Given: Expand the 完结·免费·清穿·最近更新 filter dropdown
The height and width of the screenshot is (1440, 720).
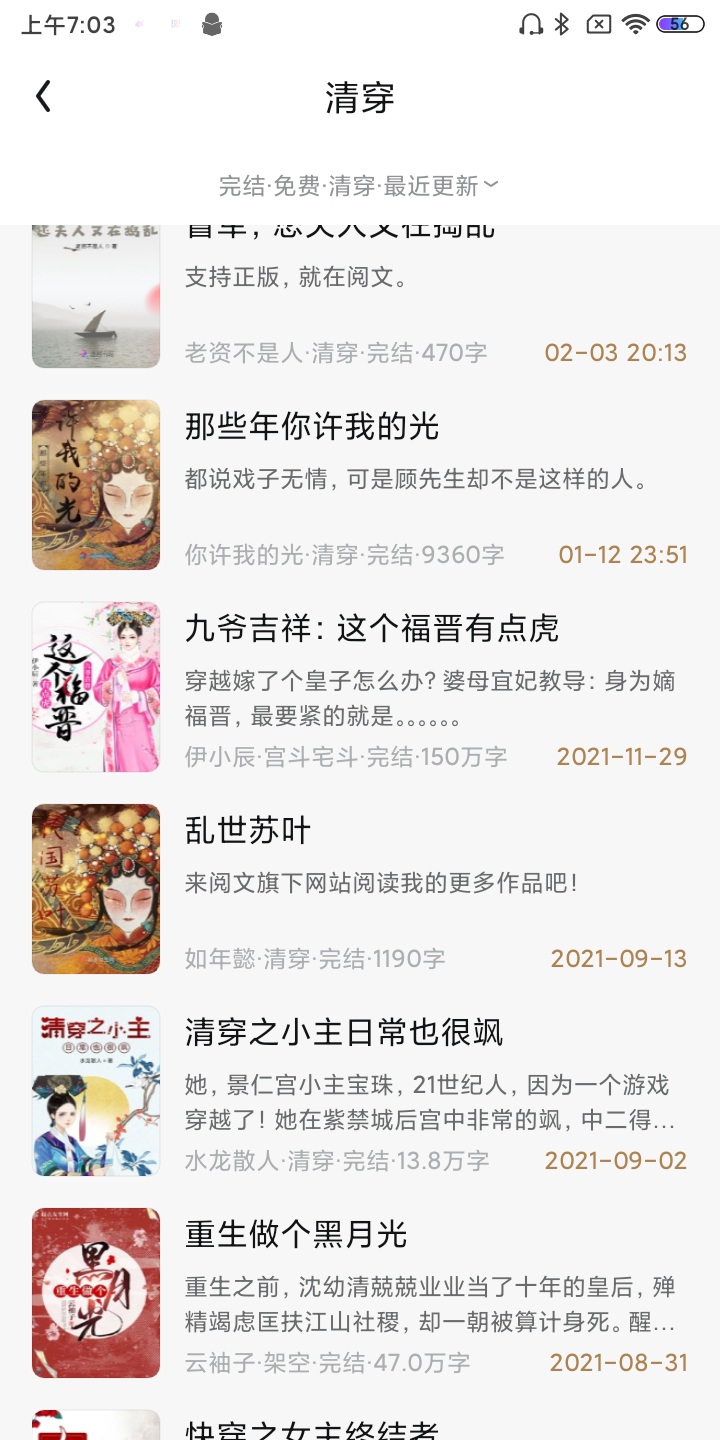Looking at the screenshot, I should [x=359, y=185].
